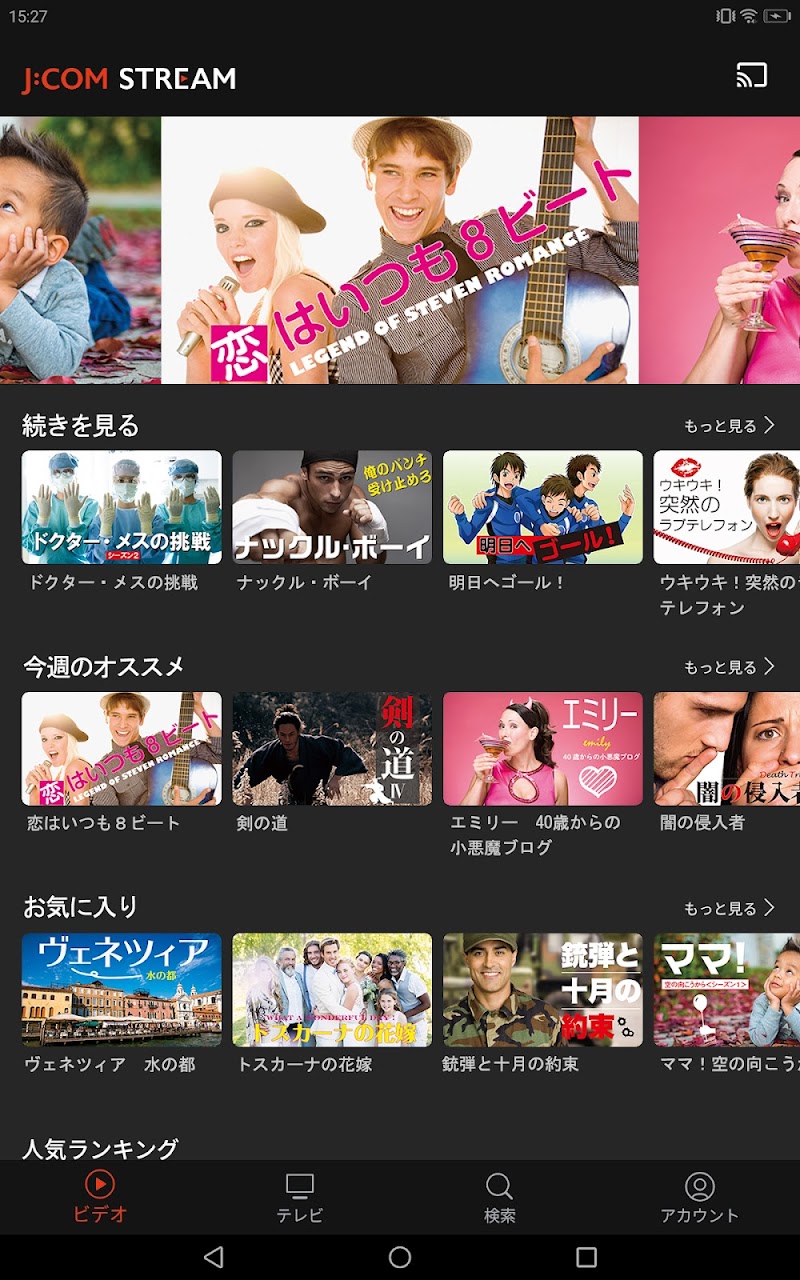The height and width of the screenshot is (1280, 800).
Task: Open ママ！空の向こうから favorite
Action: (727, 990)
